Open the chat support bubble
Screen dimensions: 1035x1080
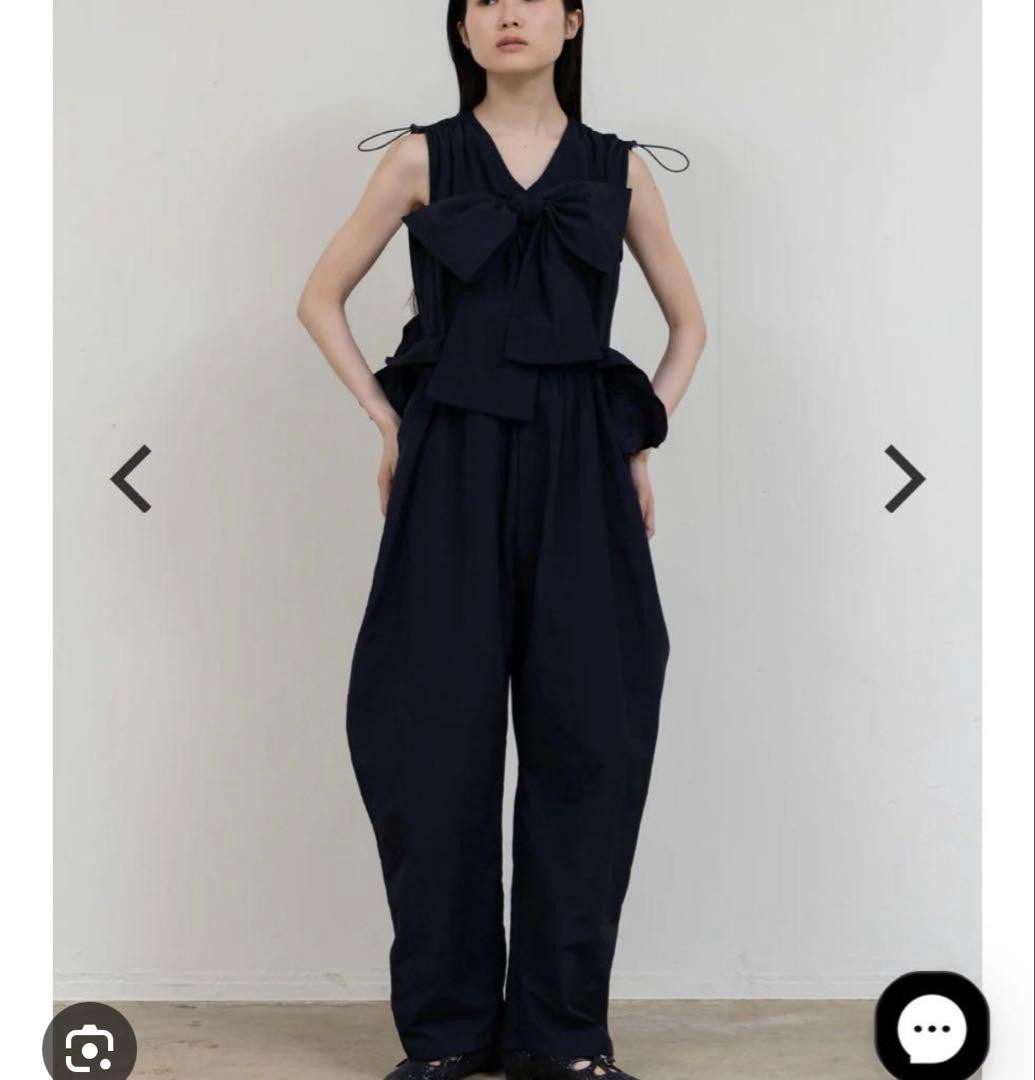click(x=931, y=1026)
